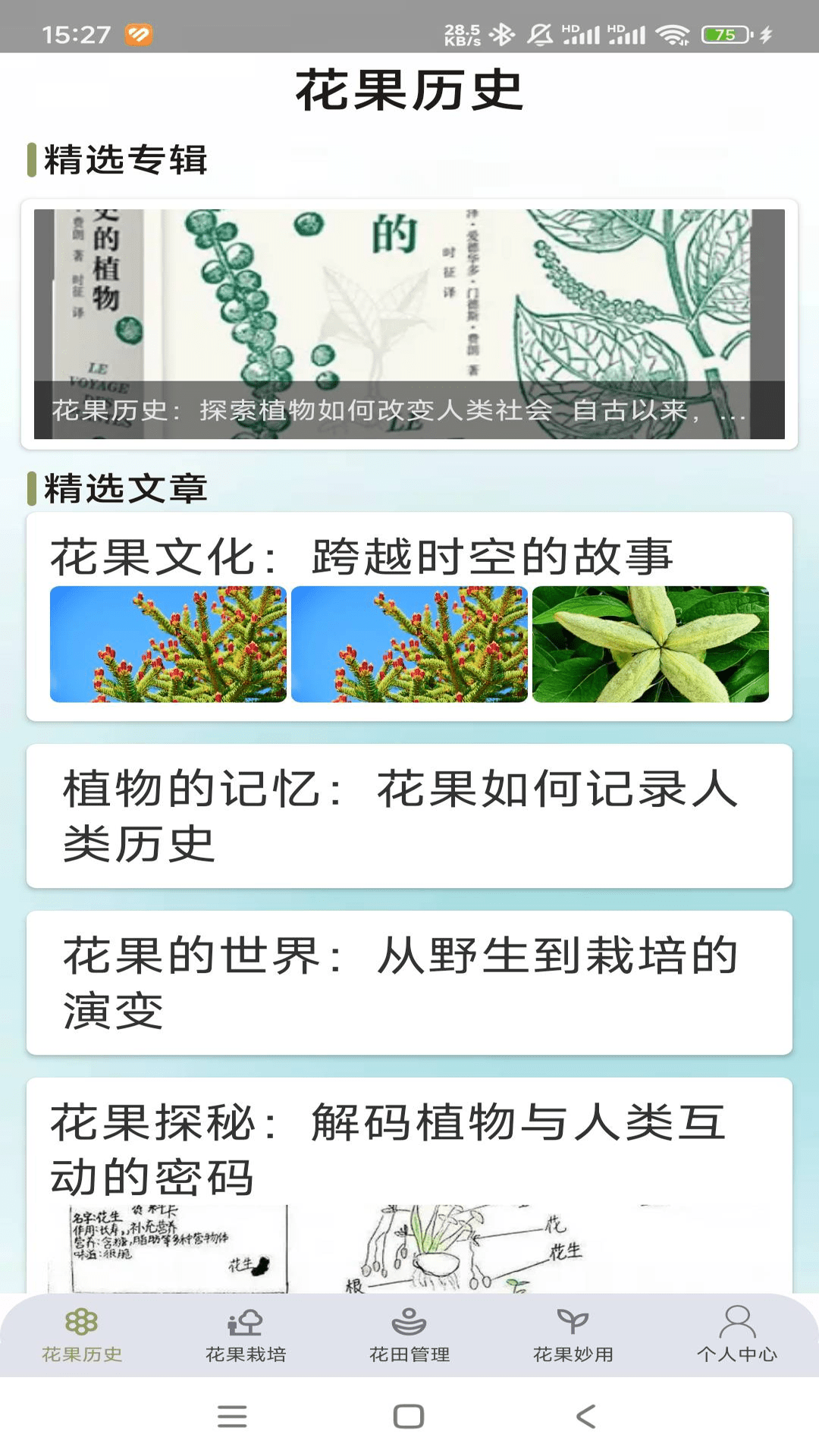Tap the system back button

585,1417
